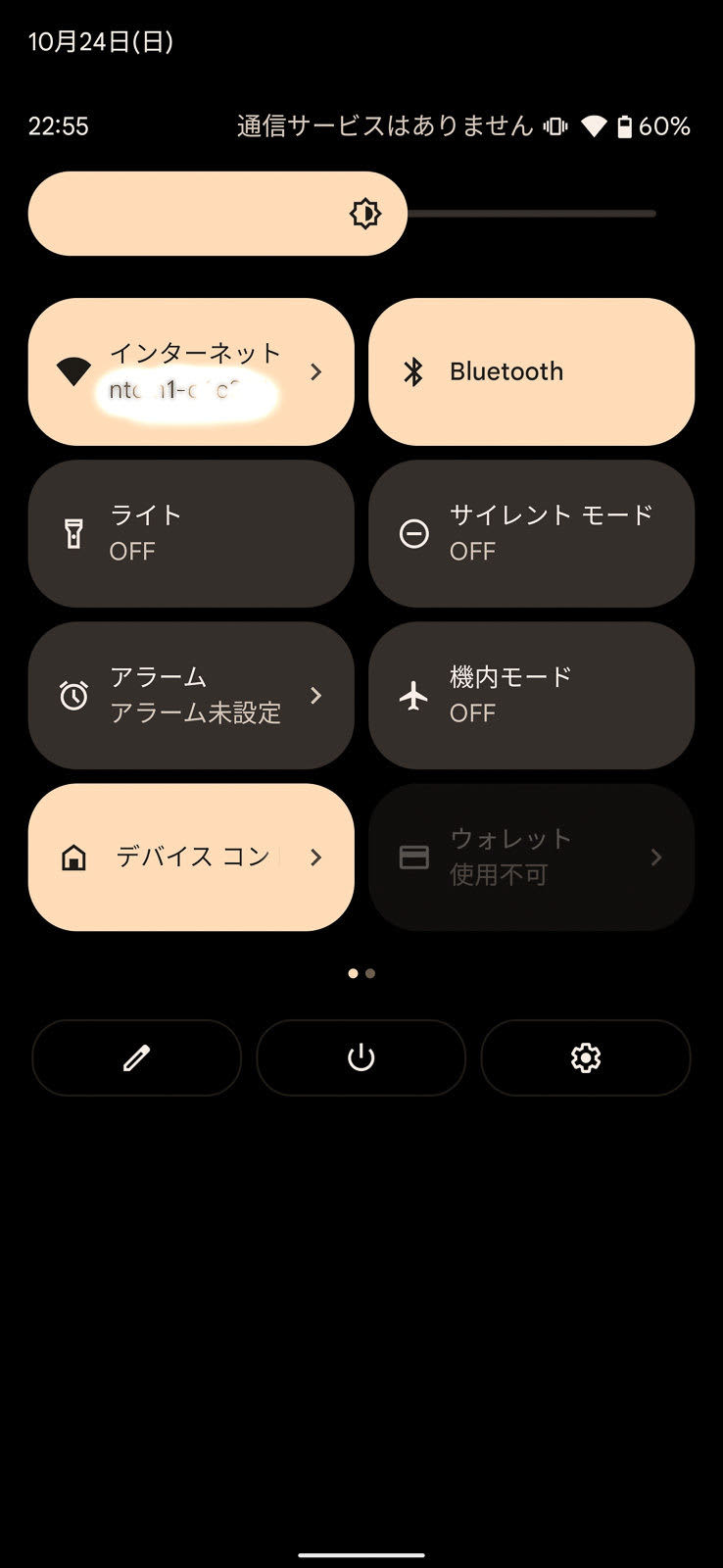Screen dimensions: 723x1568
Task: Enable サイレント モード
Action: [x=531, y=533]
